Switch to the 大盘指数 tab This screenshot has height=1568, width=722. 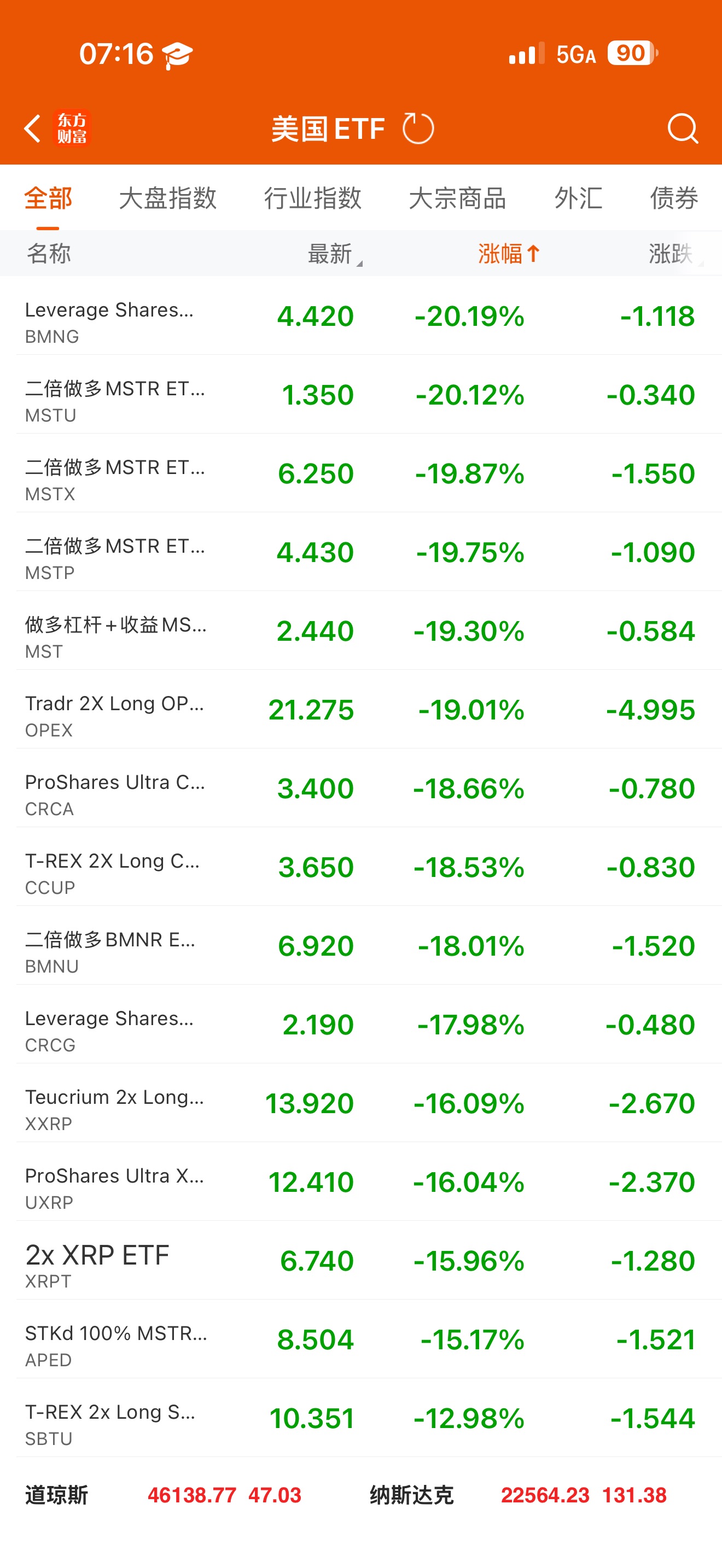[x=167, y=198]
